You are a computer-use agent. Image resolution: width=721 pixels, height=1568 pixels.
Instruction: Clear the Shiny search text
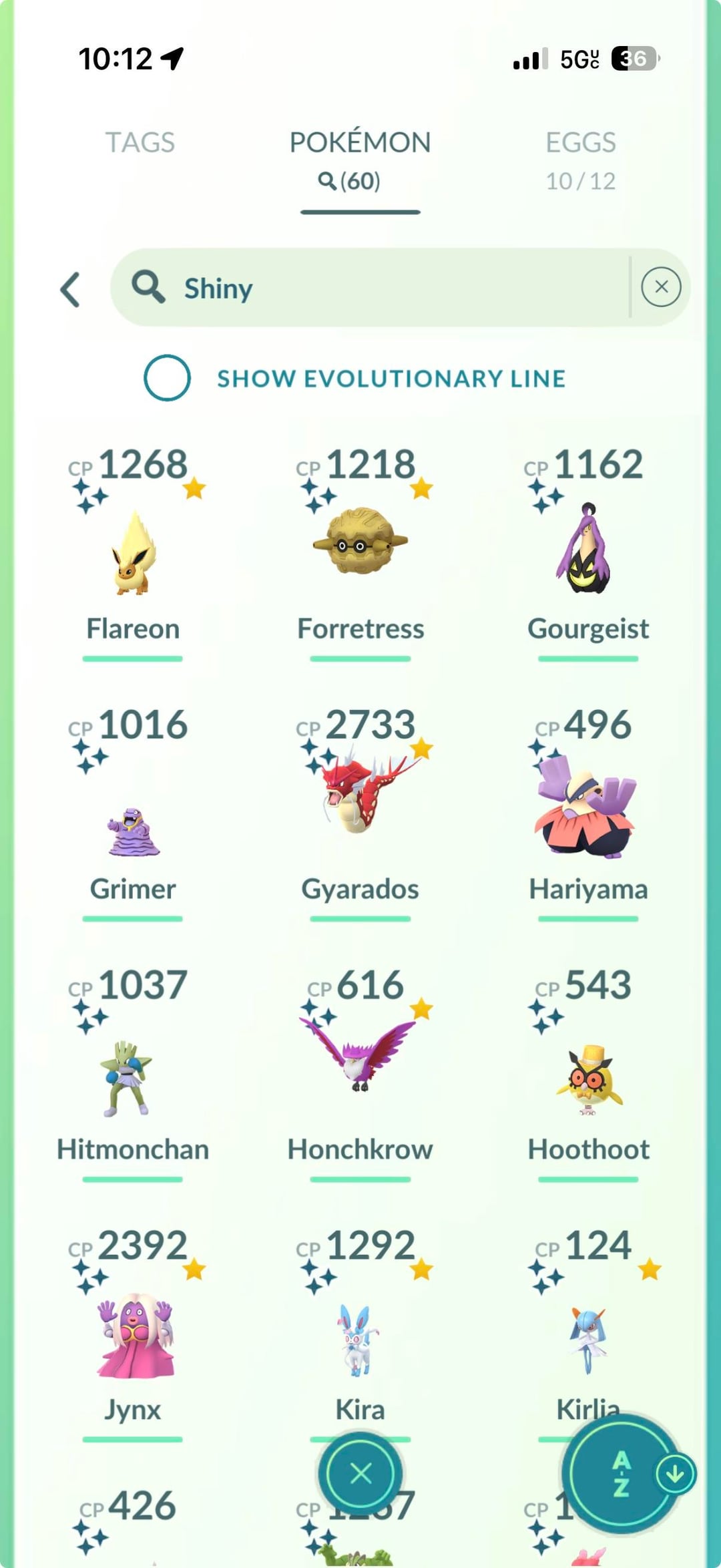tap(660, 287)
